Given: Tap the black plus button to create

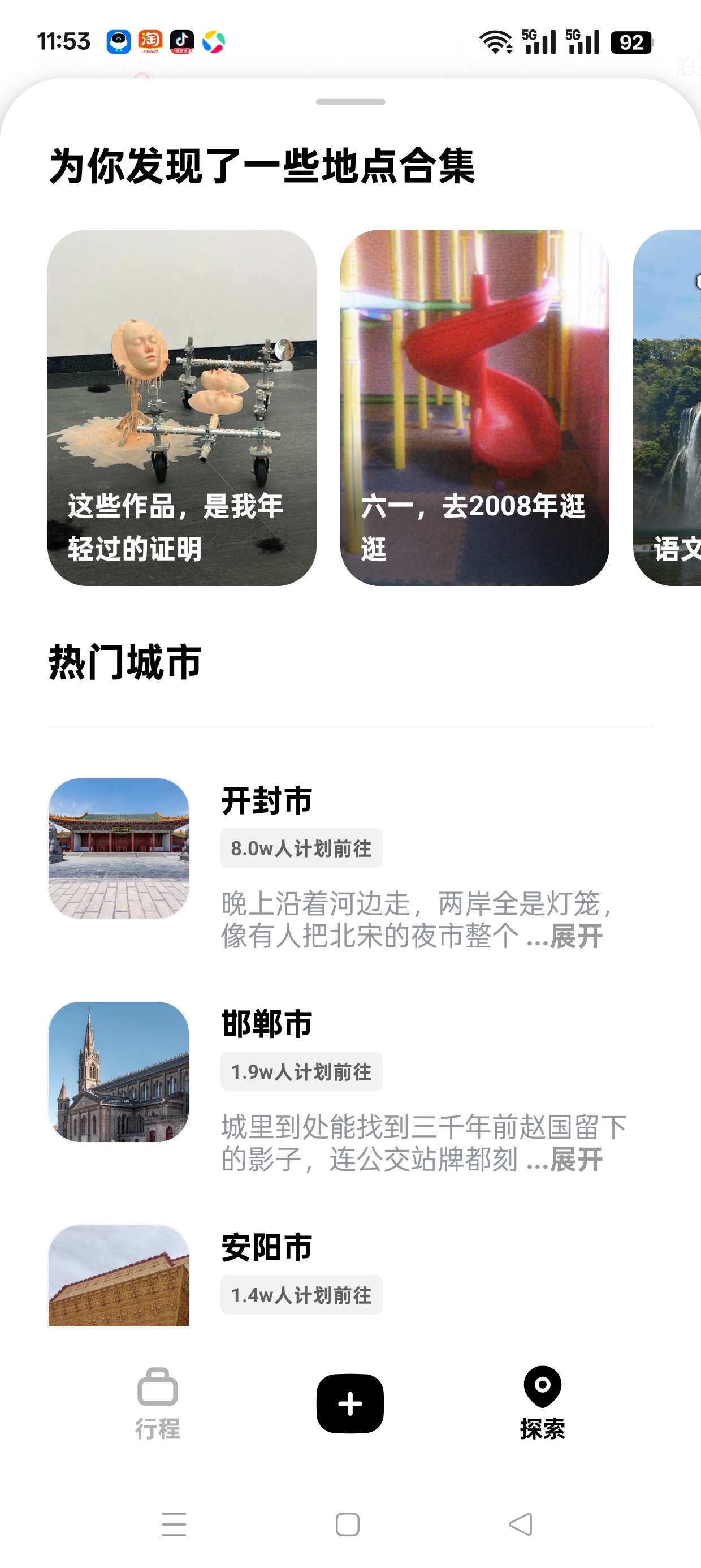Looking at the screenshot, I should [350, 1403].
